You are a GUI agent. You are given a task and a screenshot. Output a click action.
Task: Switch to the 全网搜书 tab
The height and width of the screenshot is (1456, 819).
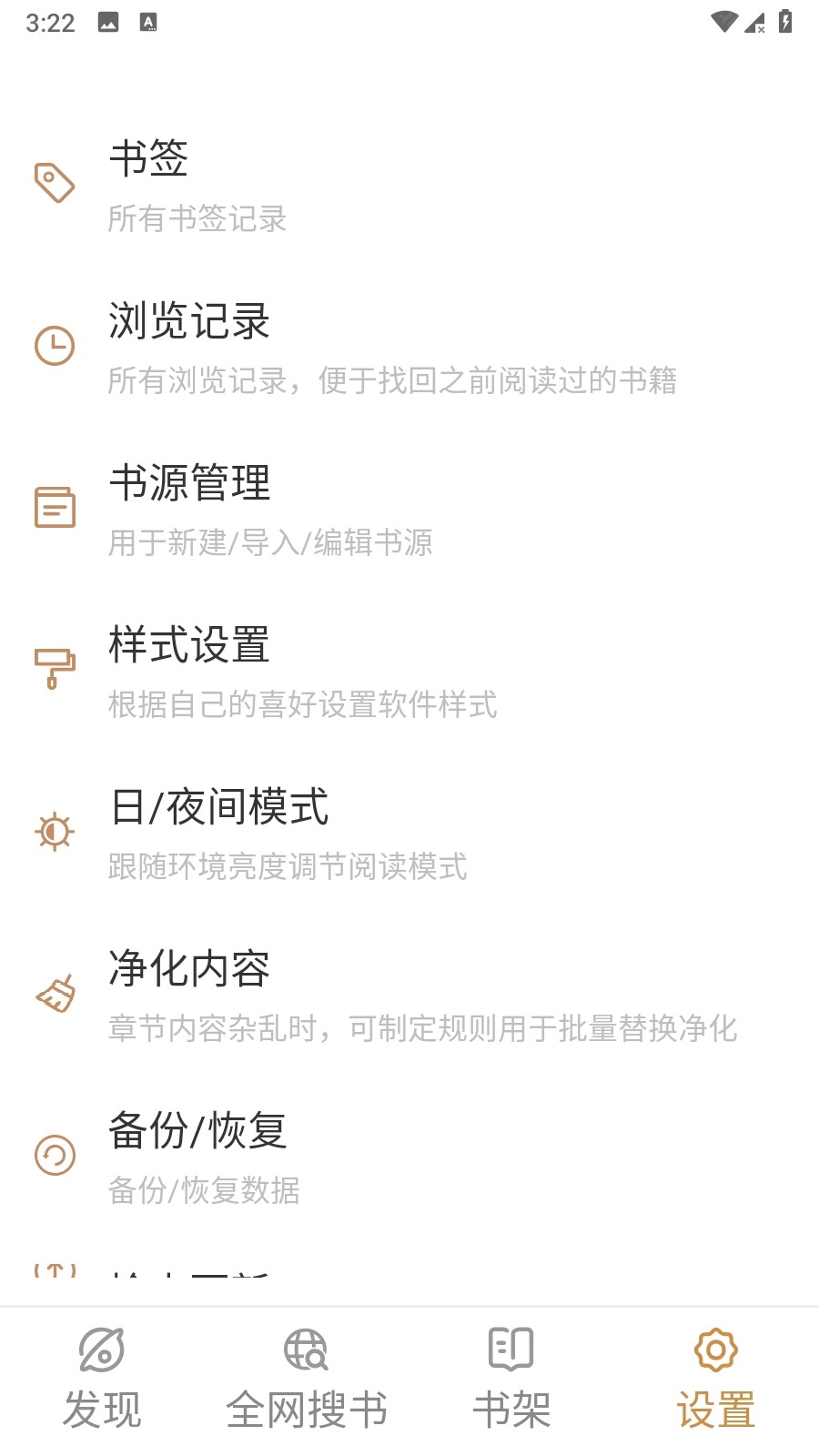point(307,1380)
